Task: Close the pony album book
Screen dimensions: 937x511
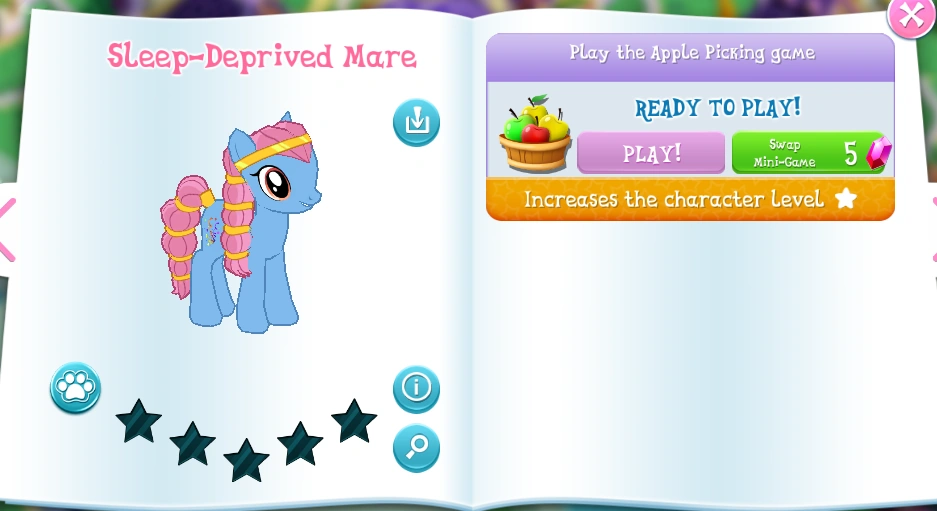Action: pyautogui.click(x=911, y=16)
